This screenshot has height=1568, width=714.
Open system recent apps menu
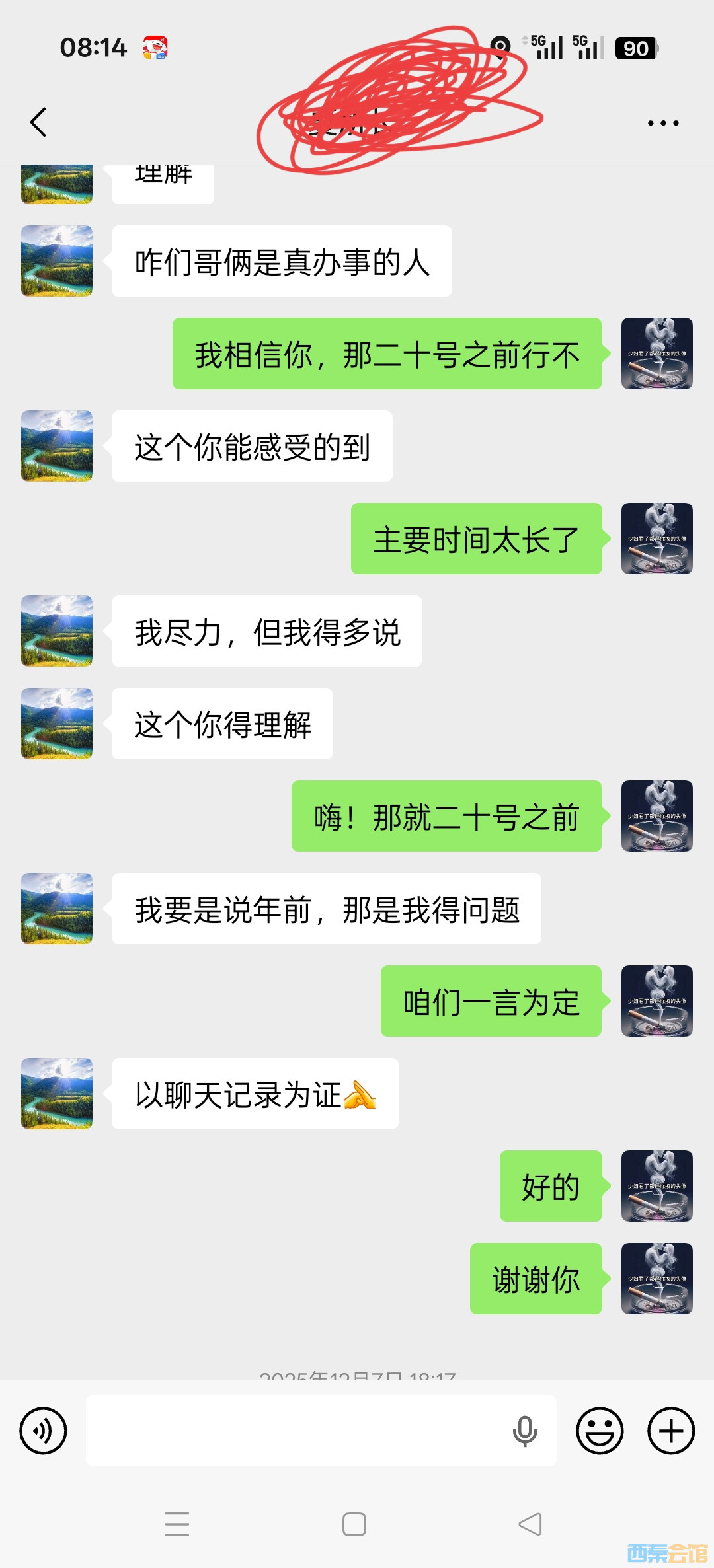[177, 1524]
